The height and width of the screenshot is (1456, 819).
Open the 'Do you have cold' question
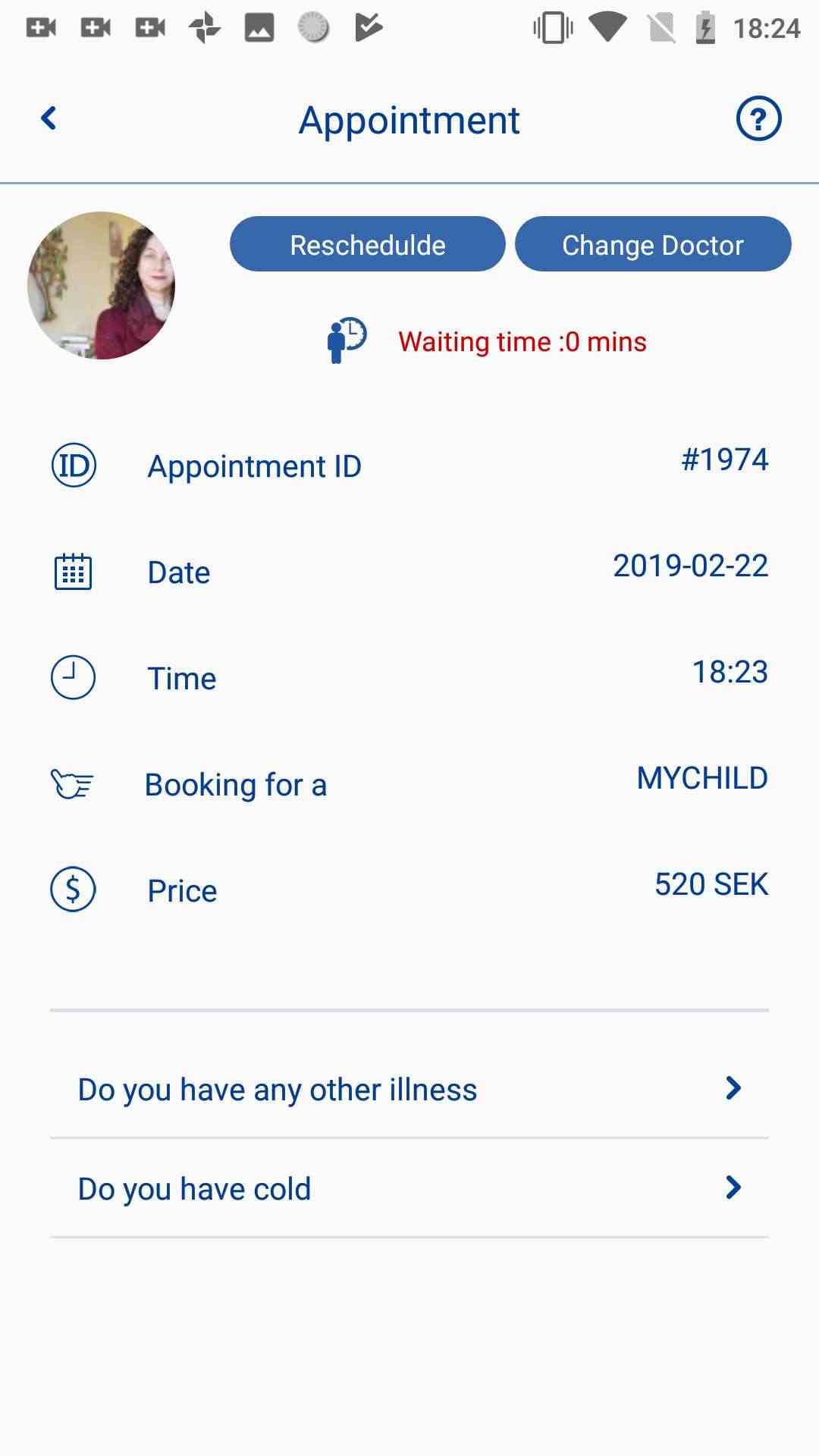tap(409, 1188)
